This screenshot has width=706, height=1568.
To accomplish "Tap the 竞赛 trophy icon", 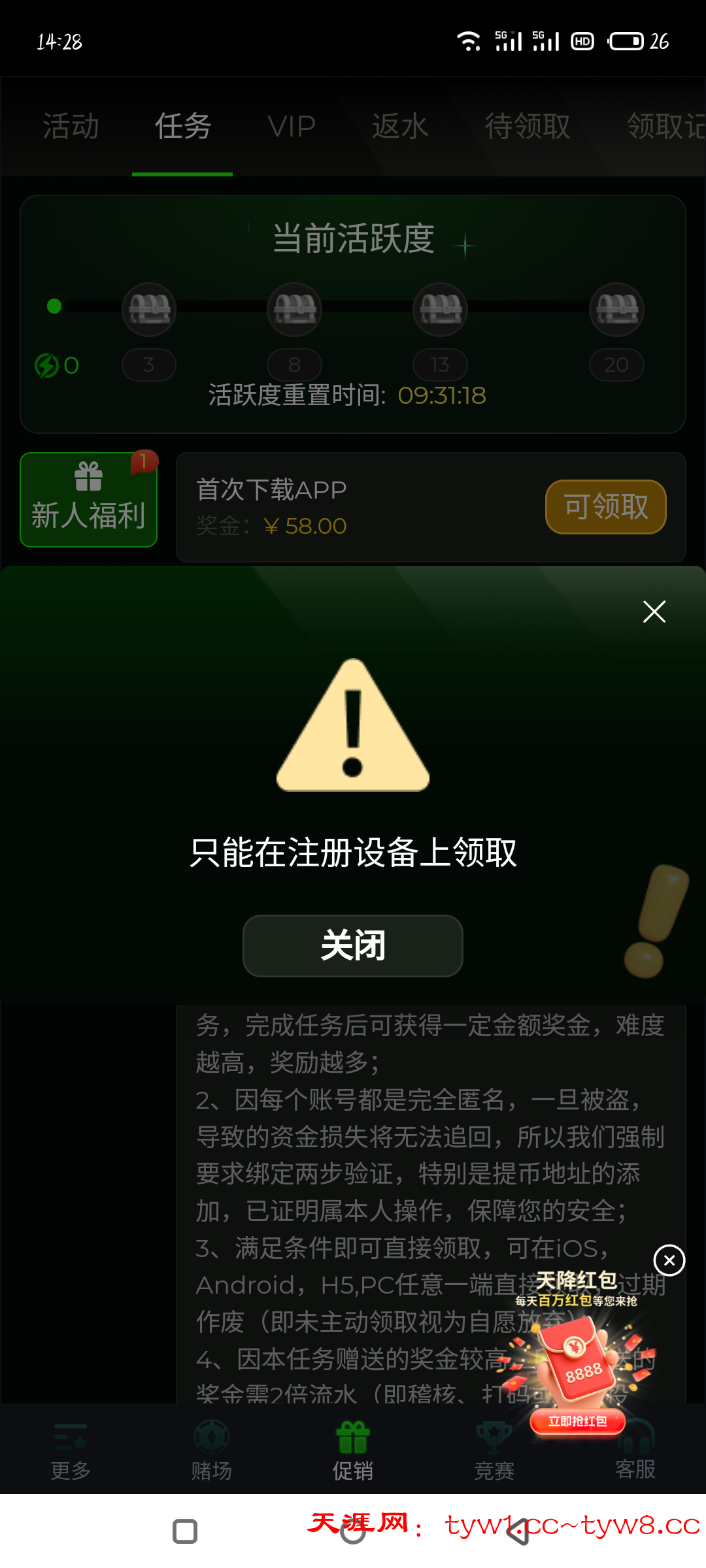I will pyautogui.click(x=494, y=1437).
